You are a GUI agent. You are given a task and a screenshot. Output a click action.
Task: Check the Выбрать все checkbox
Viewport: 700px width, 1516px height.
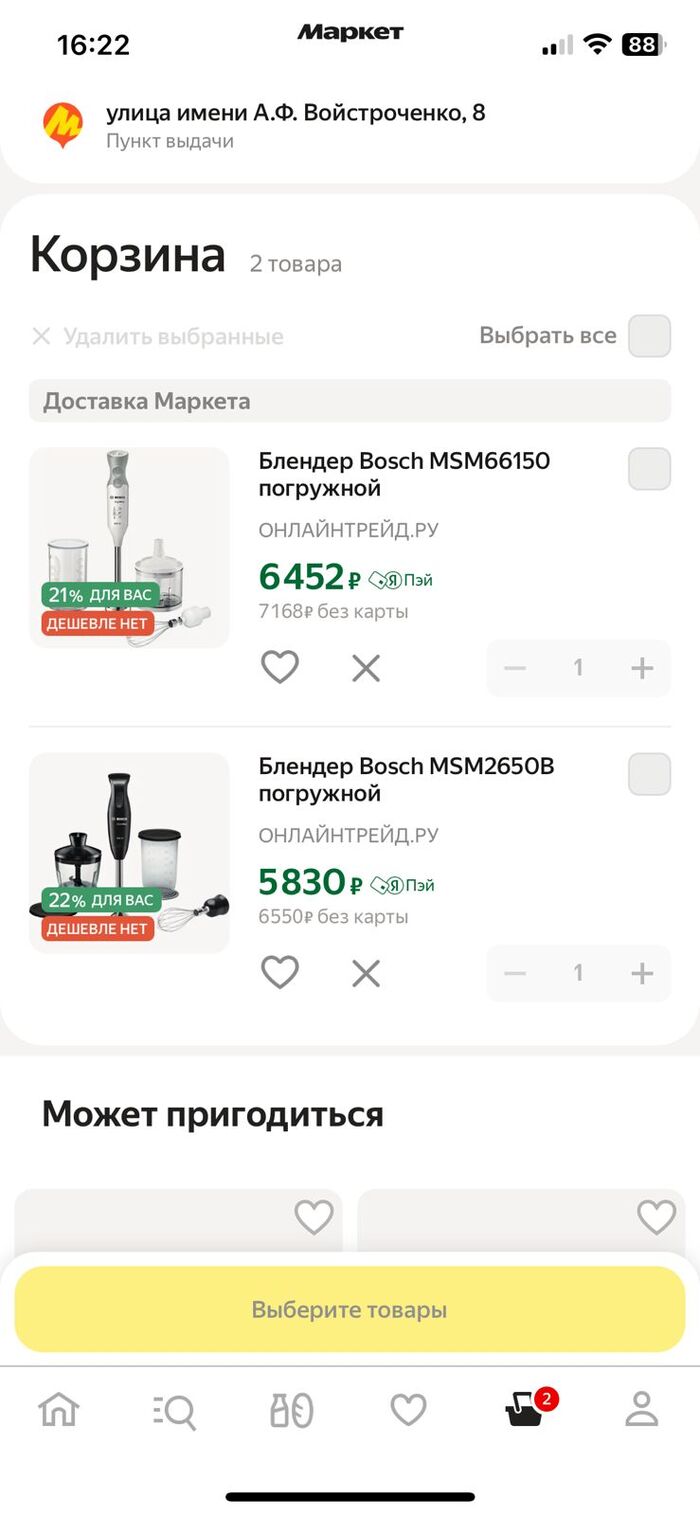coord(649,336)
